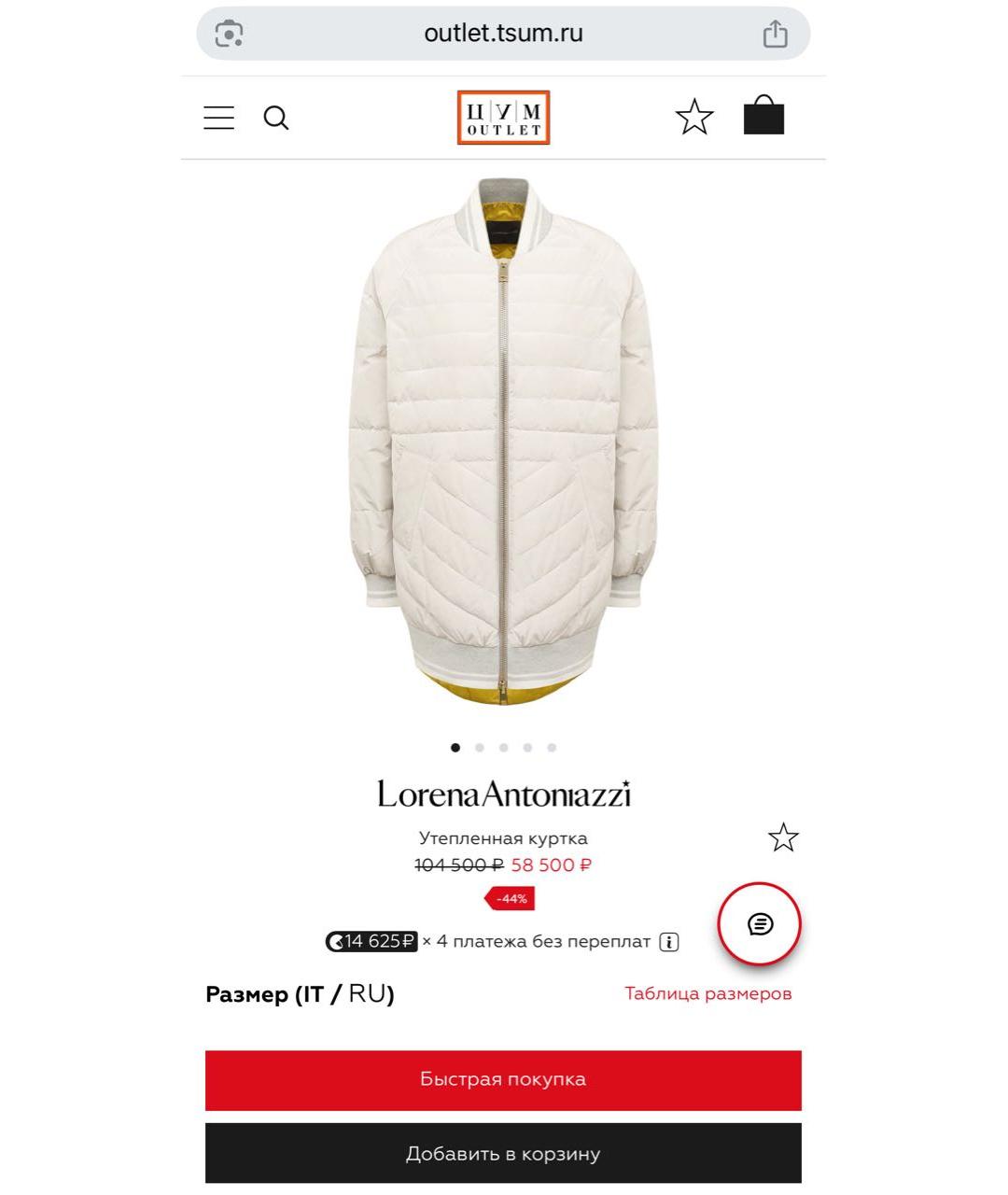This screenshot has height=1195, width=1008.
Task: Open the Lorena Antoniazzi brand page
Action: click(x=503, y=794)
